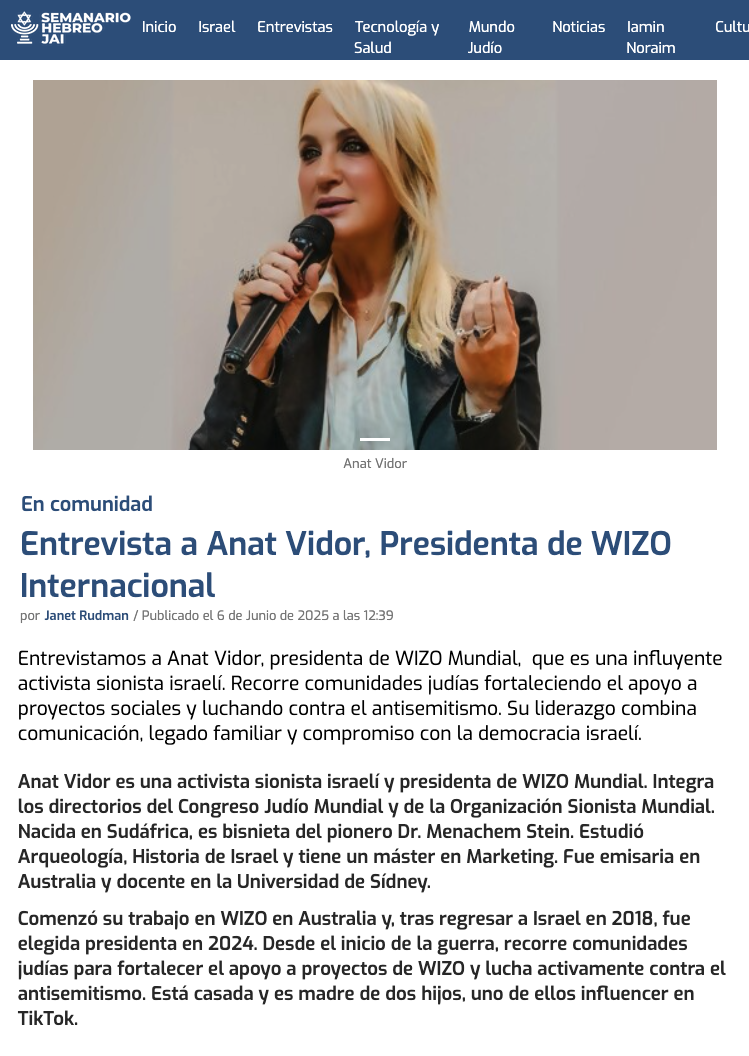Open the Israel section
This screenshot has width=749, height=1056.
click(x=217, y=27)
